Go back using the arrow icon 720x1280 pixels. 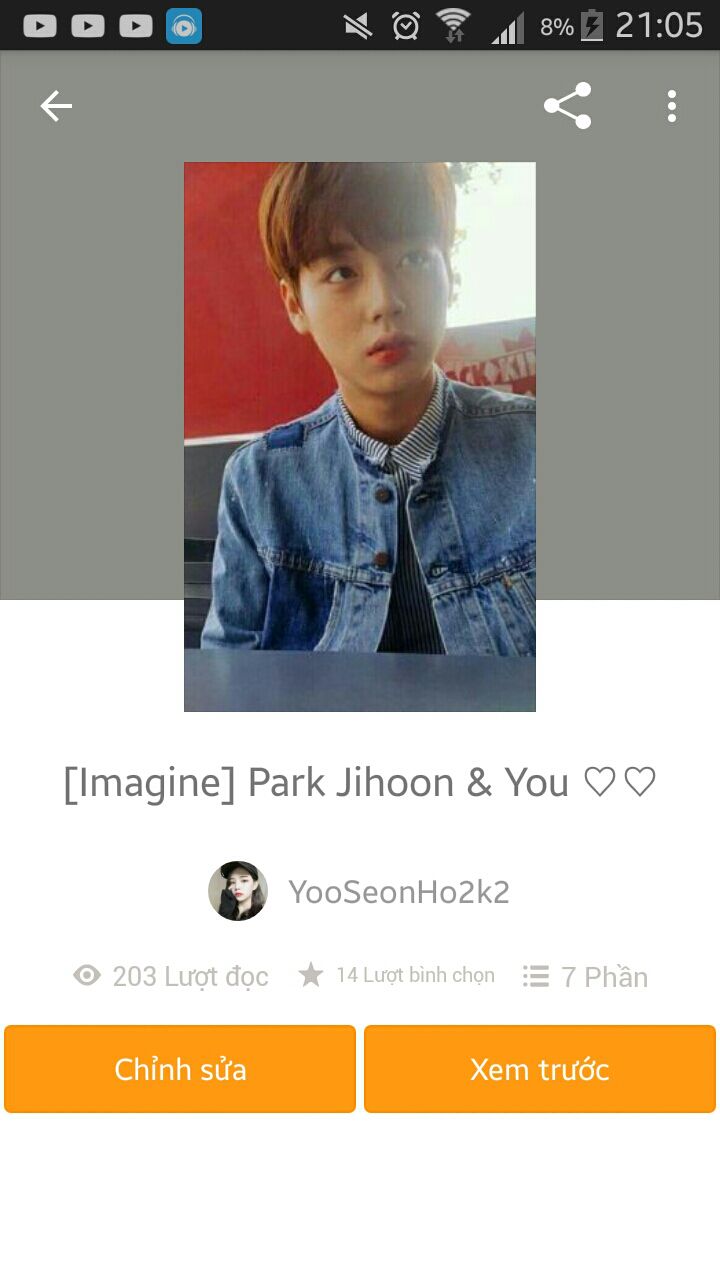pos(56,106)
